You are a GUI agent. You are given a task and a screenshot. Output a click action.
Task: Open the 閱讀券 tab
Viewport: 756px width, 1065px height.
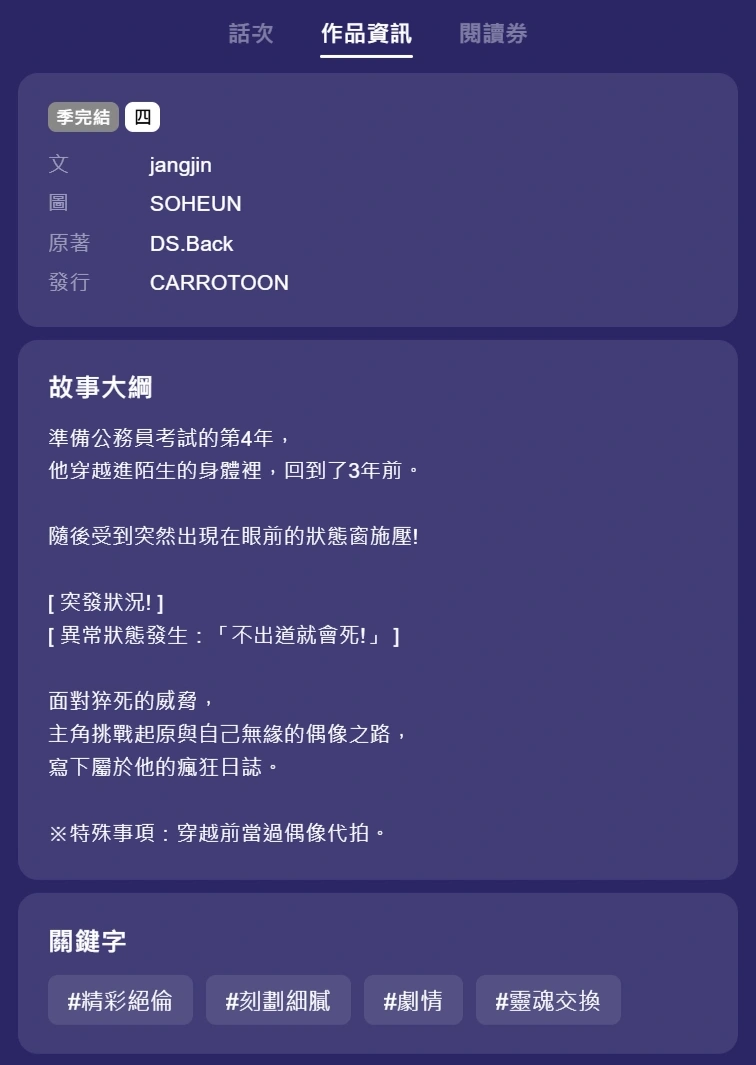pos(493,34)
